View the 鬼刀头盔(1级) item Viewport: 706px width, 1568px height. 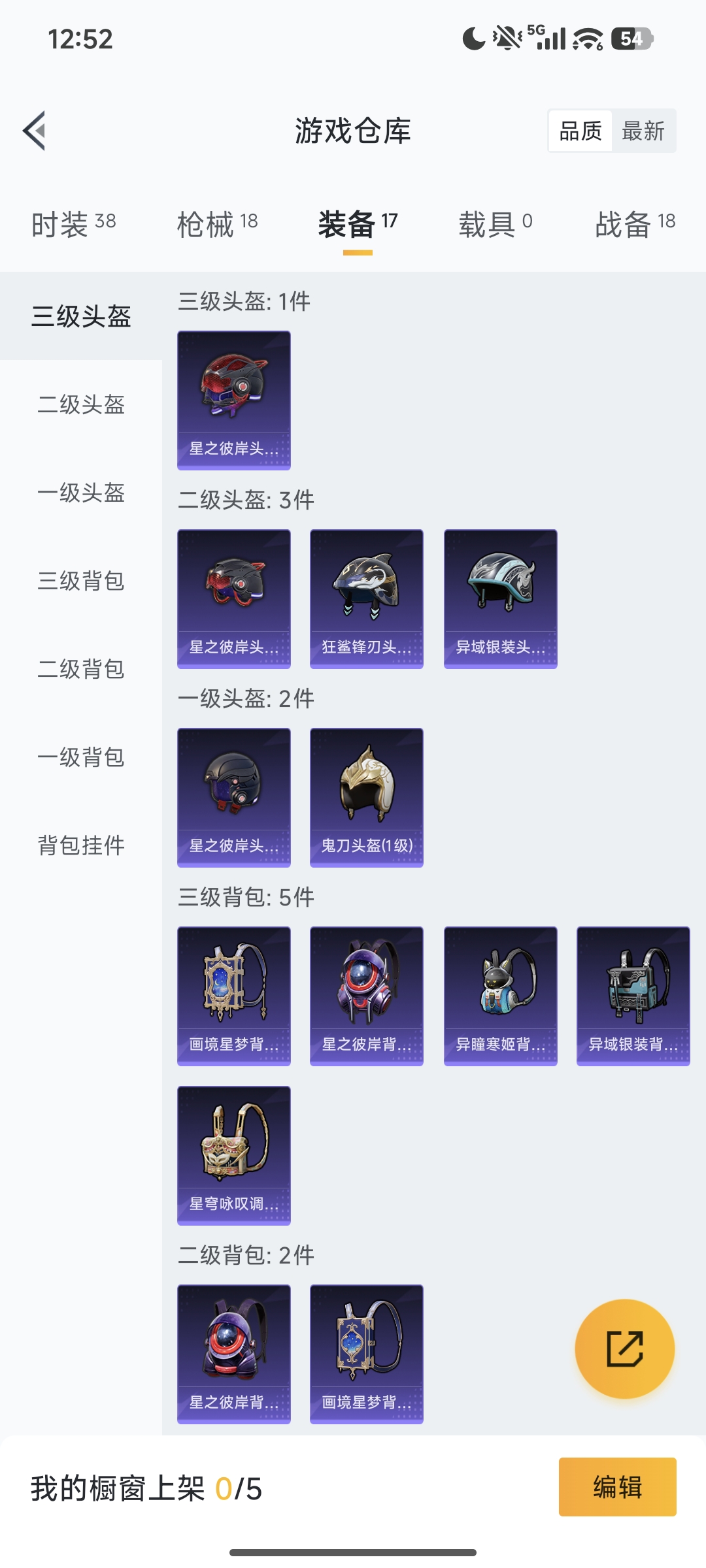367,797
